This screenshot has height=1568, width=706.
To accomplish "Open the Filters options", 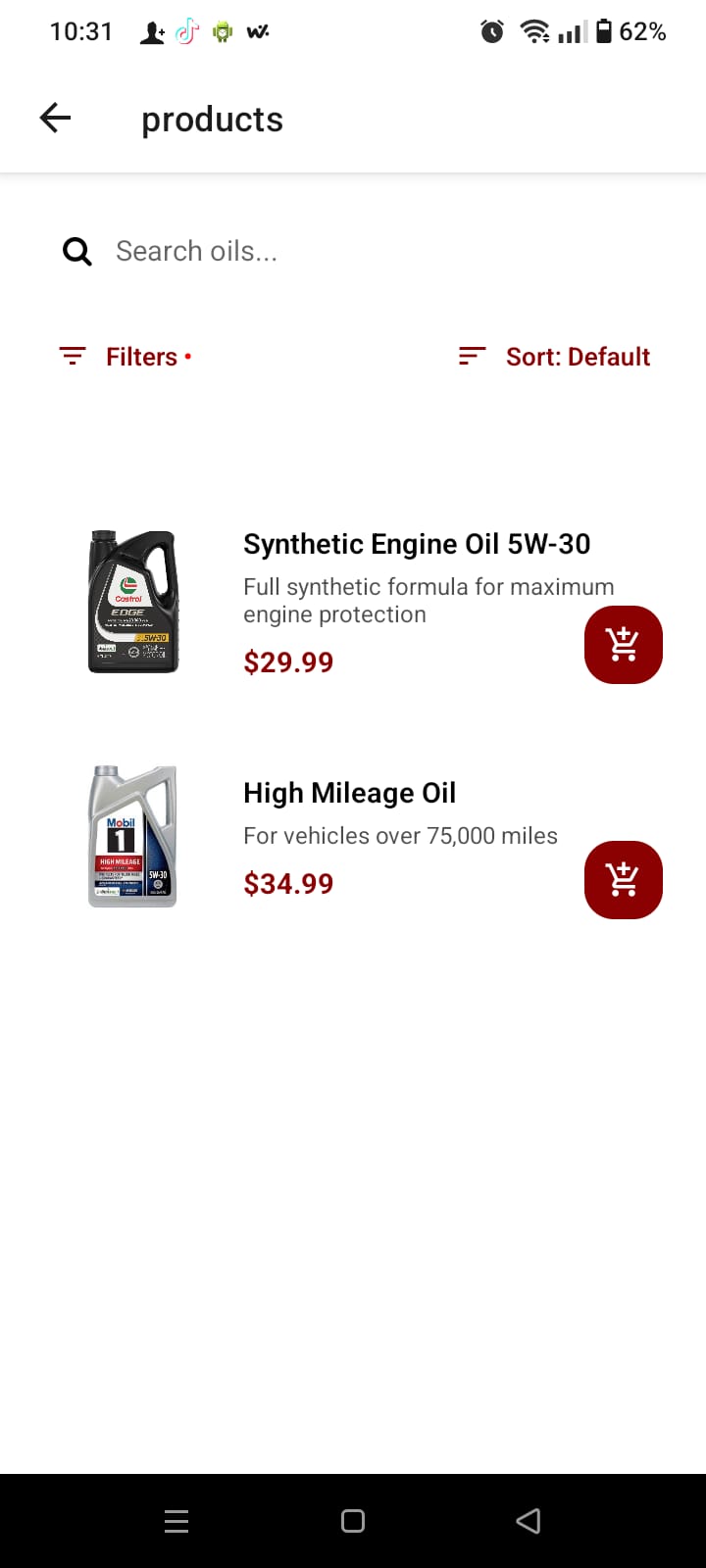I will click(126, 357).
